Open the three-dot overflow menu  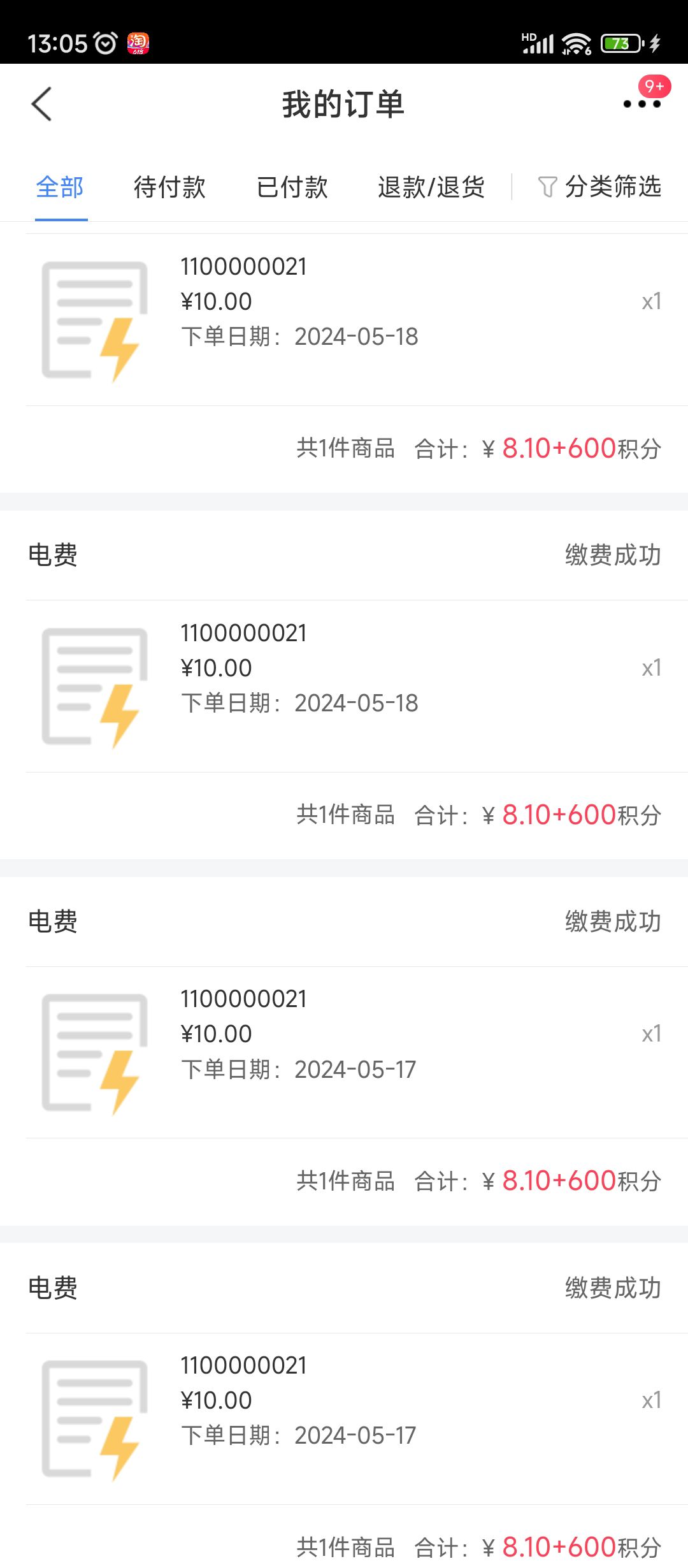click(x=641, y=104)
